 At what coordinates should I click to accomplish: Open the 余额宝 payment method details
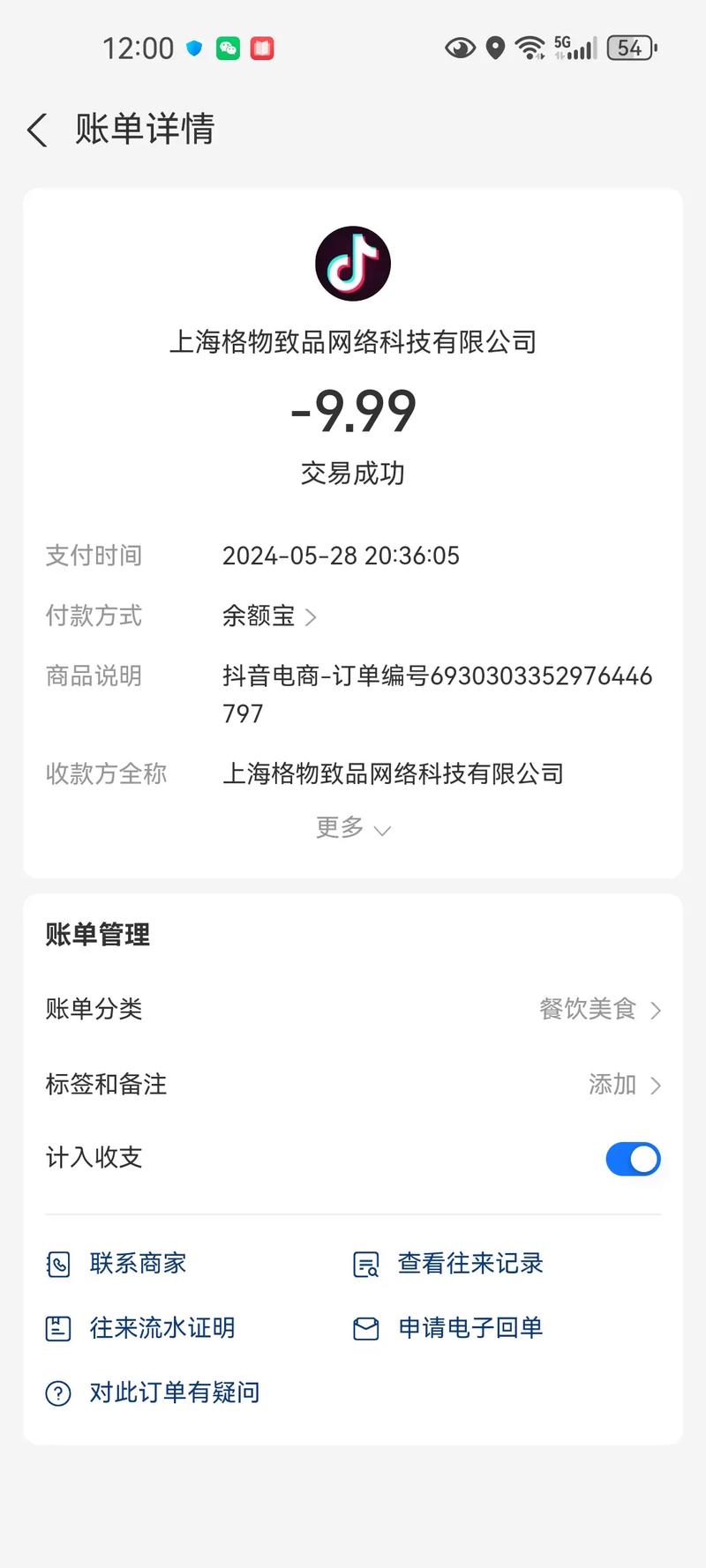tap(268, 616)
